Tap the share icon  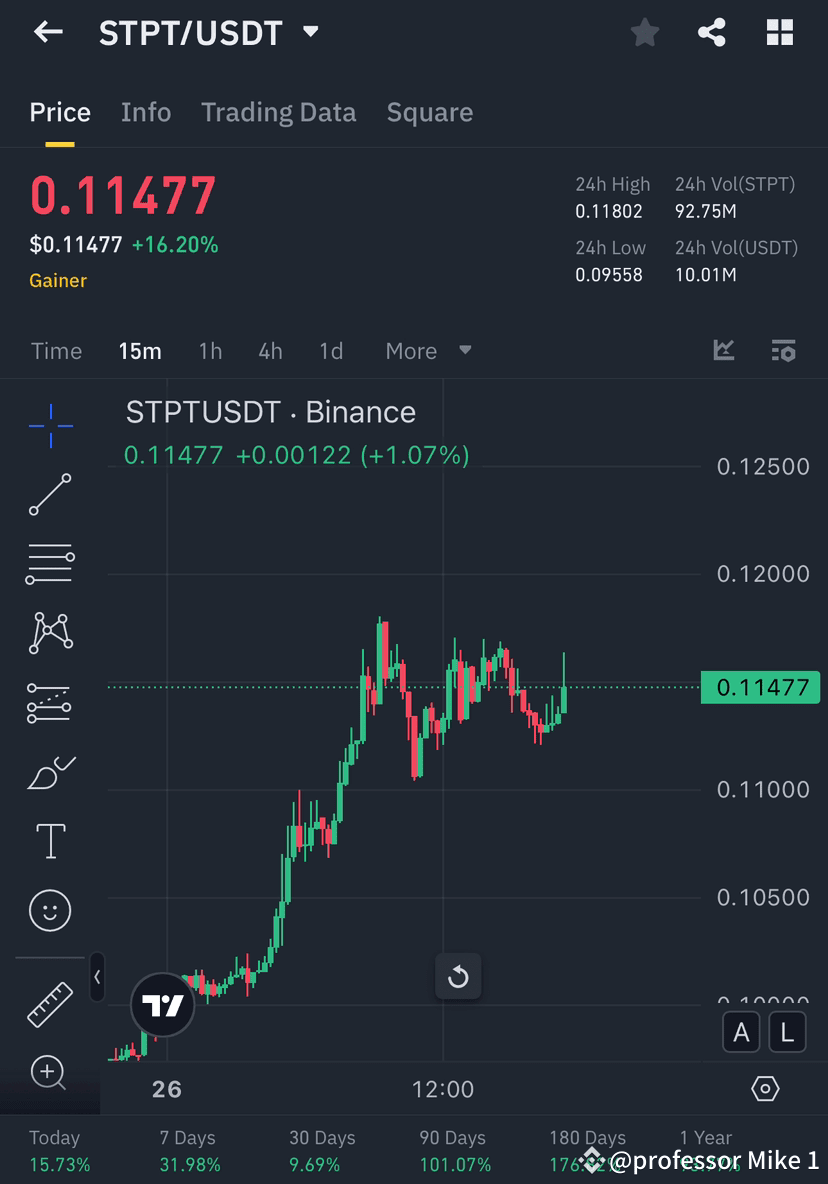712,32
